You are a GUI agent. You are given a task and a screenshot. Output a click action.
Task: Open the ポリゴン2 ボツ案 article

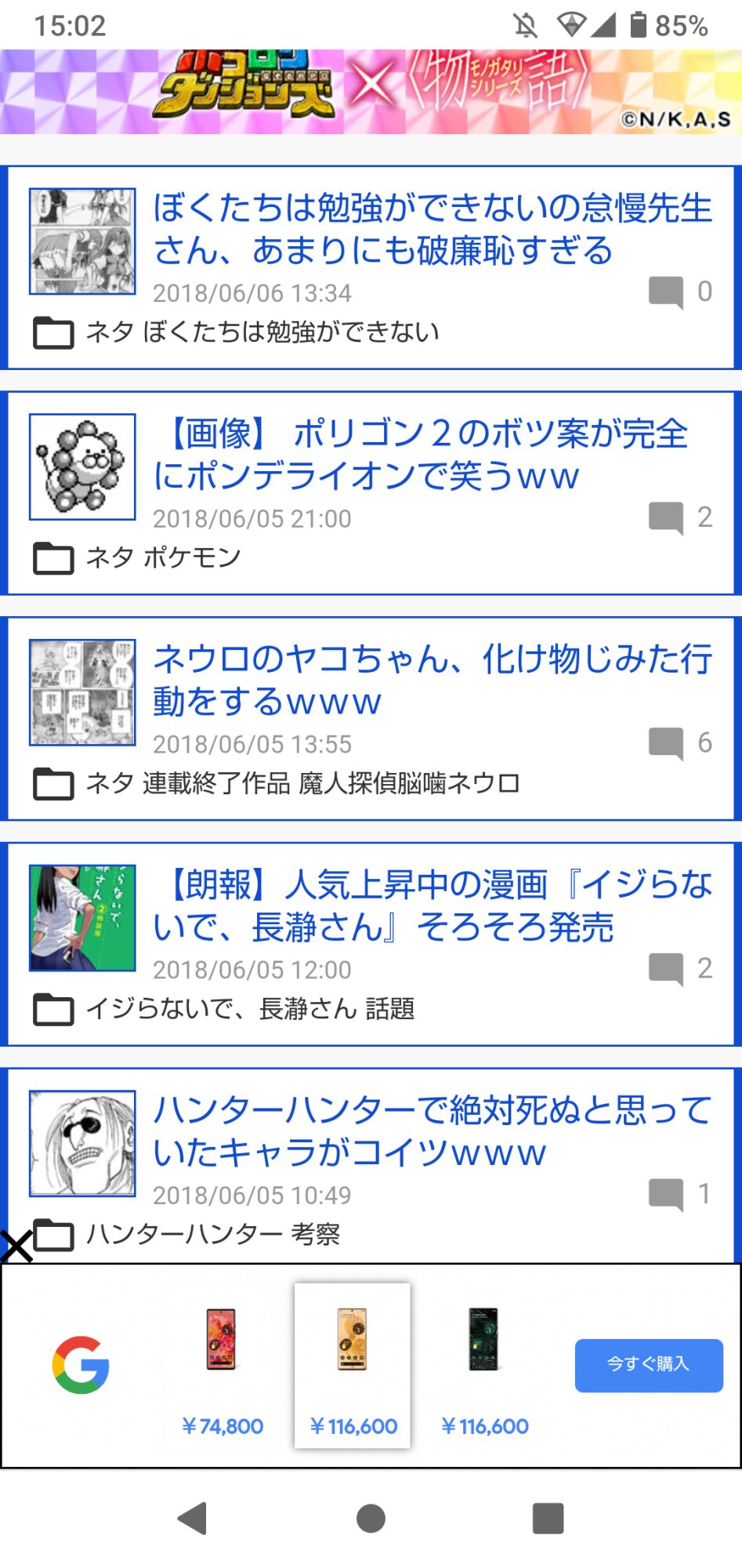click(x=420, y=454)
